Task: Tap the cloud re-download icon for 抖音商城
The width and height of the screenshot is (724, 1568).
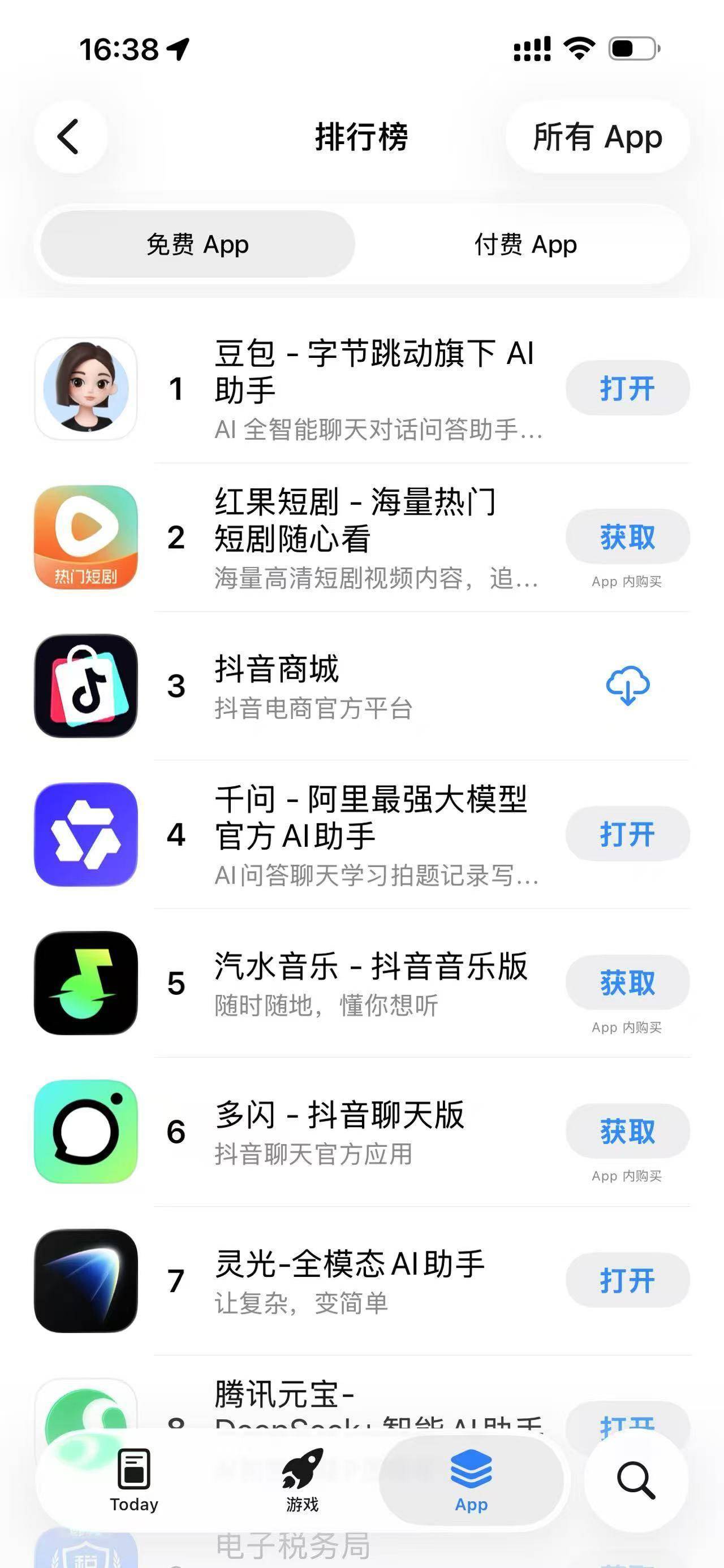Action: 626,686
